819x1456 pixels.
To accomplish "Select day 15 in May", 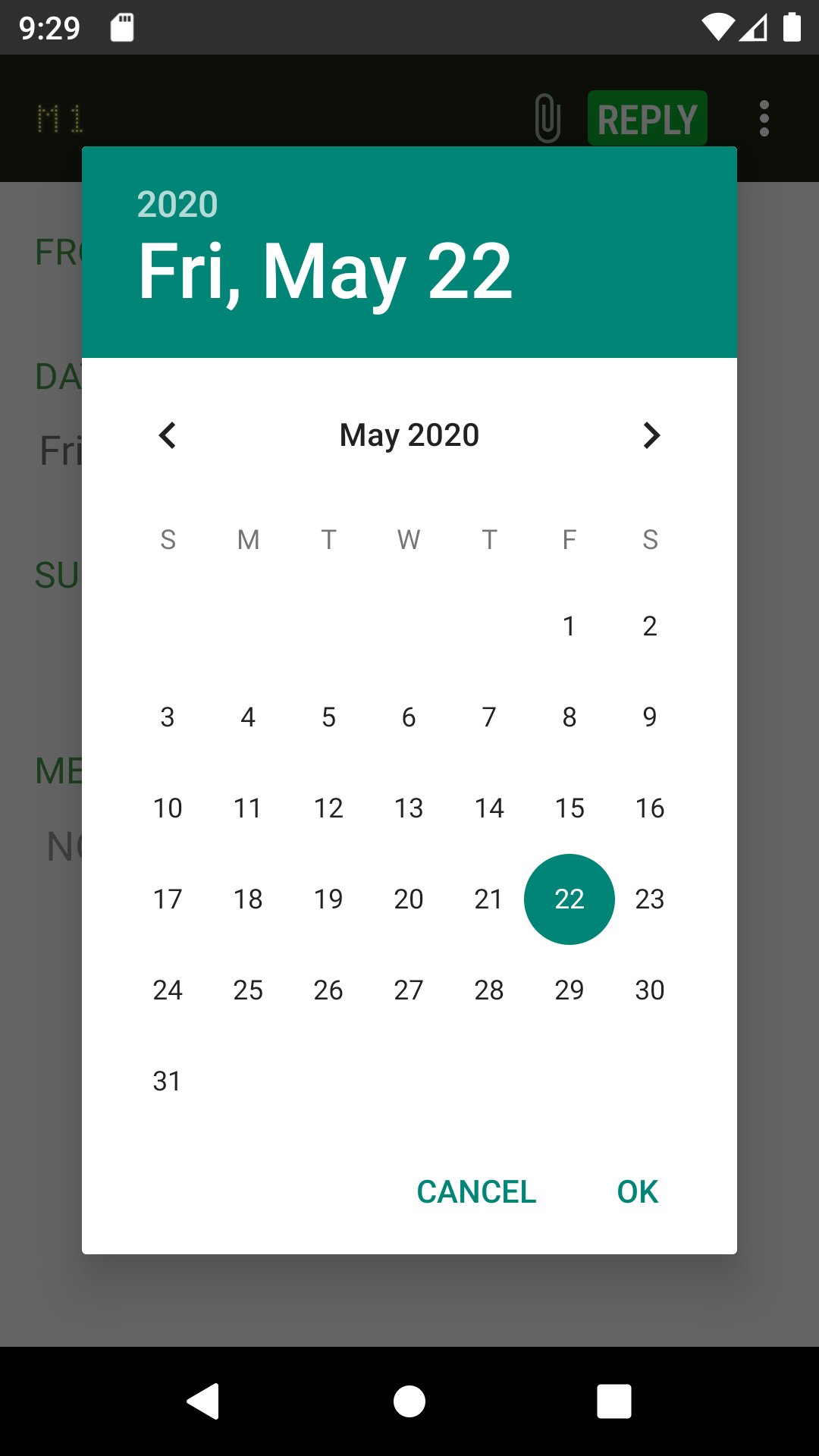I will pyautogui.click(x=570, y=808).
